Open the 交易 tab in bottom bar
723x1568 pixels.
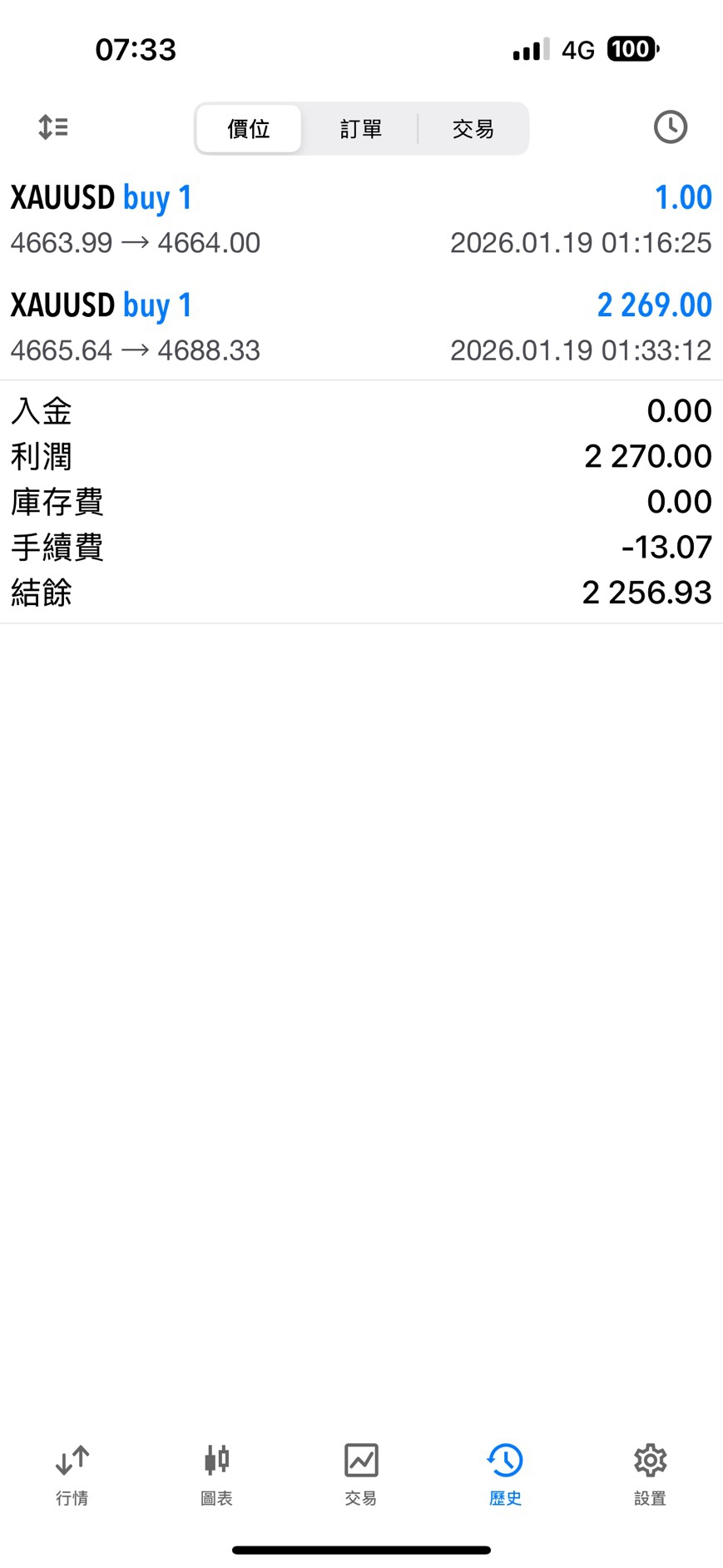click(361, 1475)
